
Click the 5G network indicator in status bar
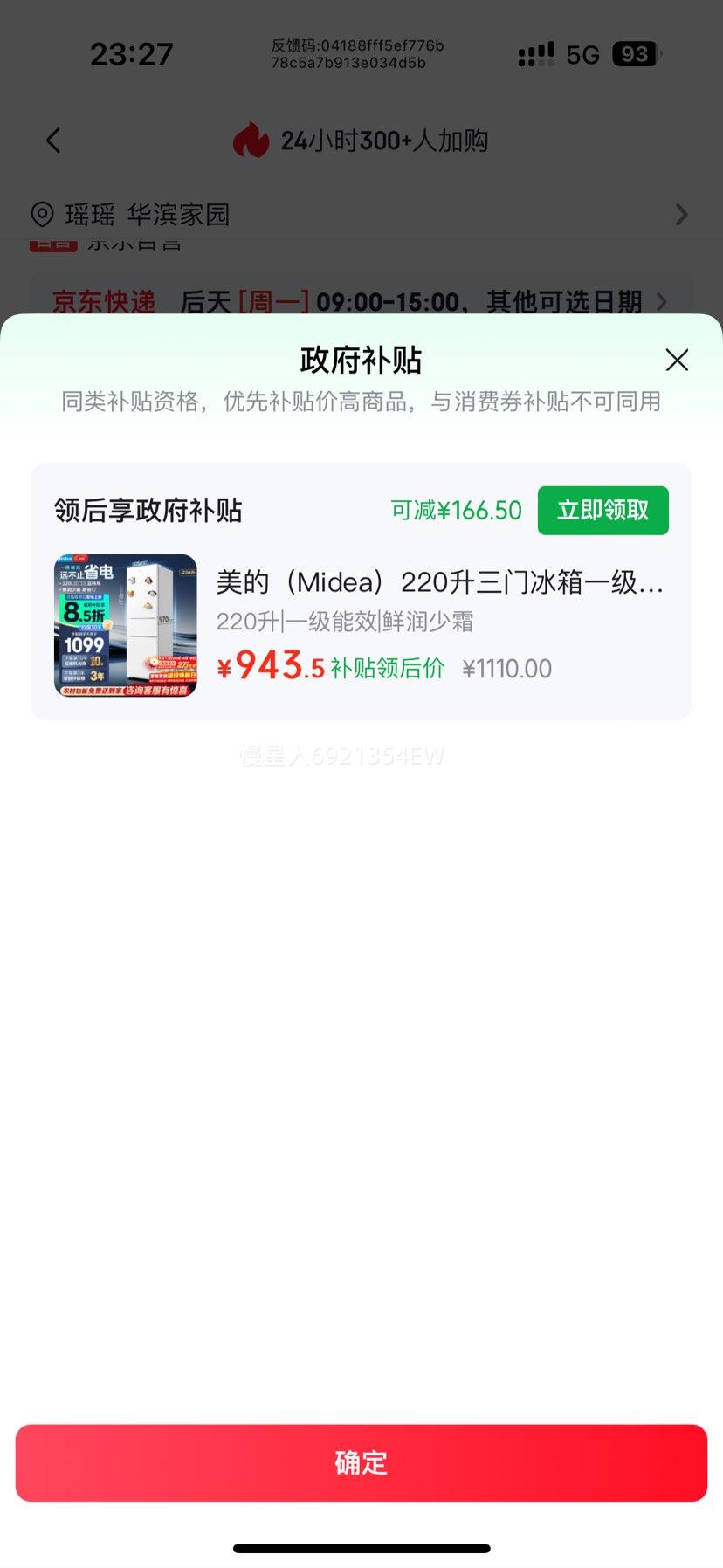point(582,53)
